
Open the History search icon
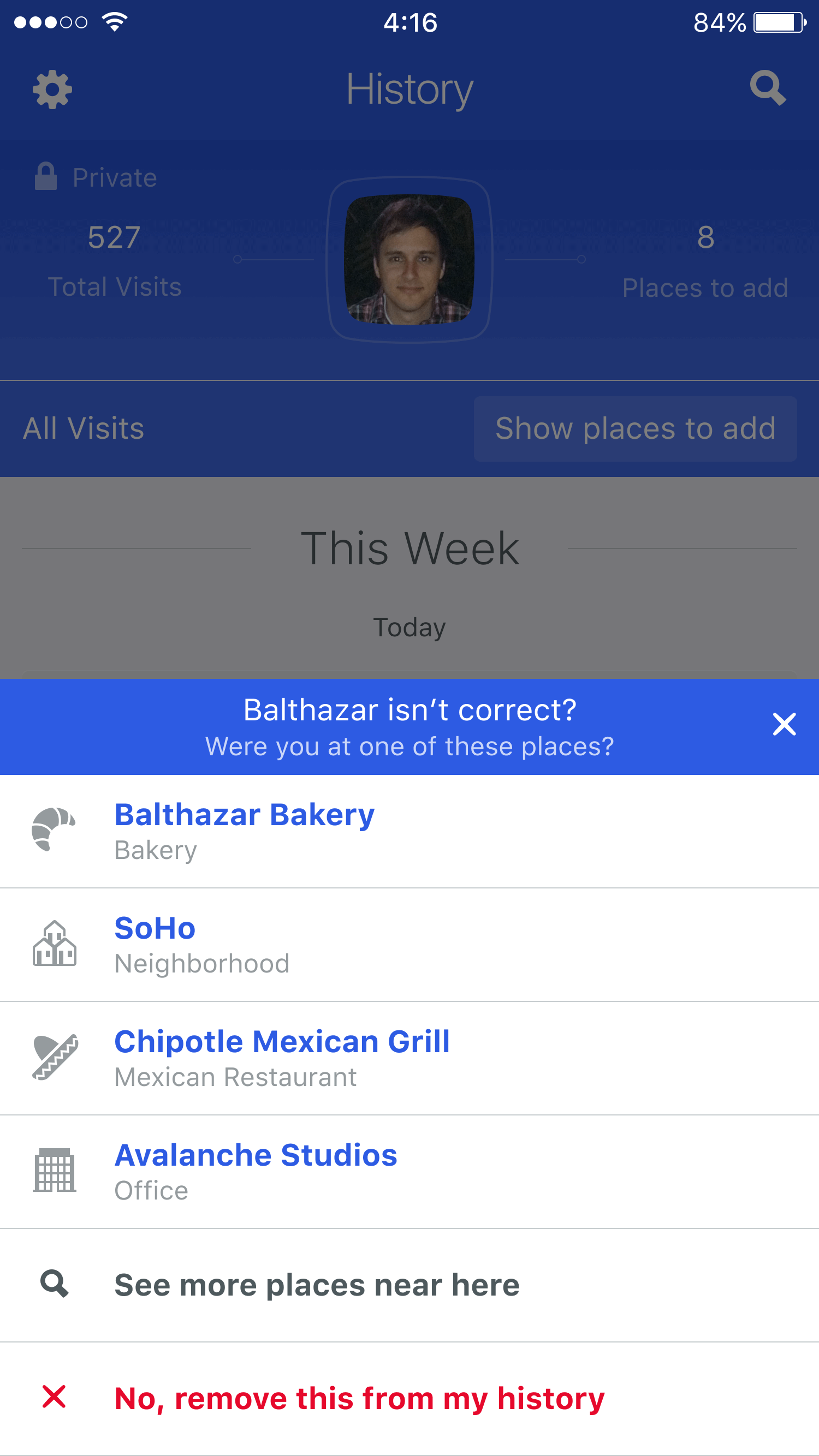[x=768, y=88]
